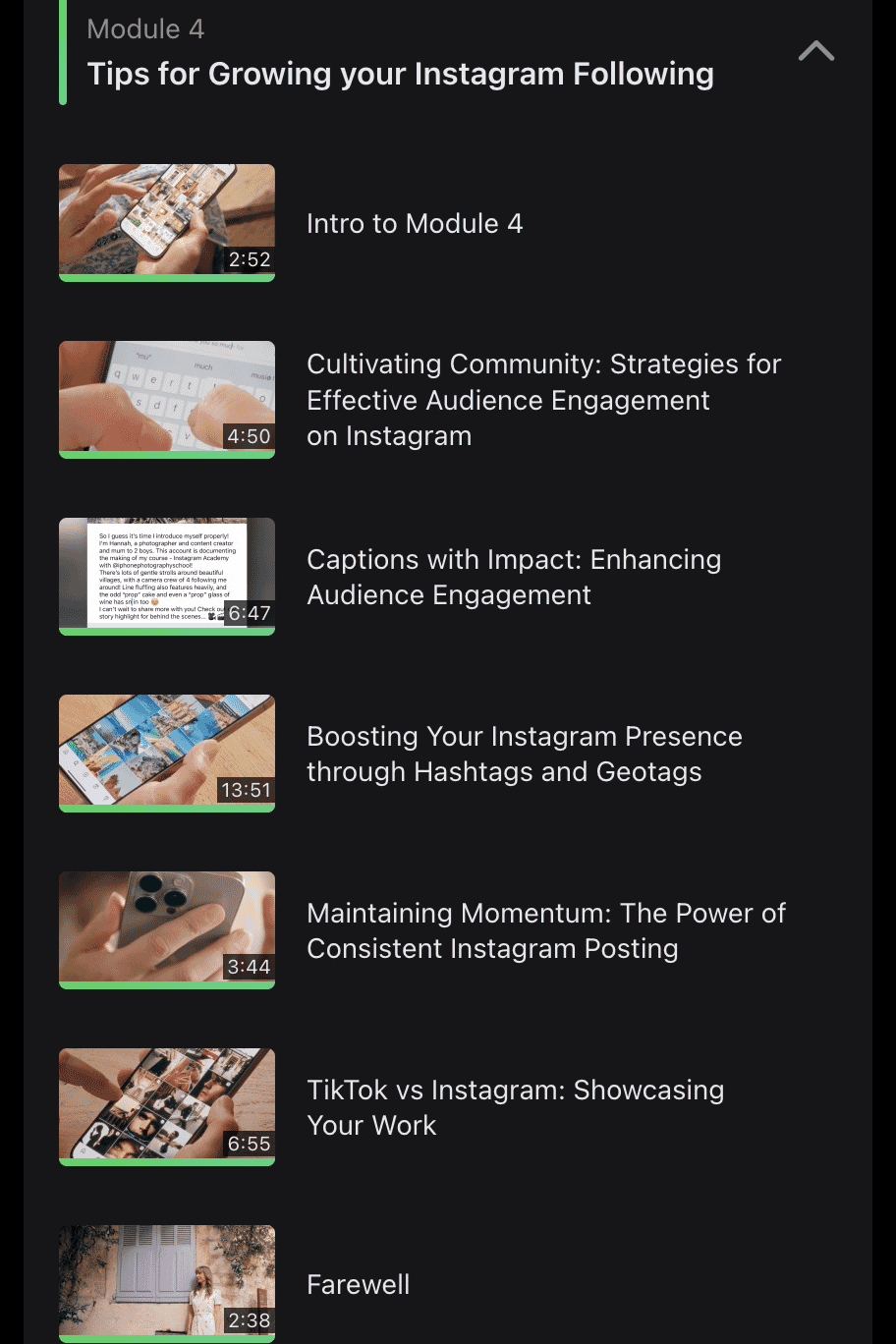
Task: Select the Cultivating Community lesson title
Action: pos(543,400)
